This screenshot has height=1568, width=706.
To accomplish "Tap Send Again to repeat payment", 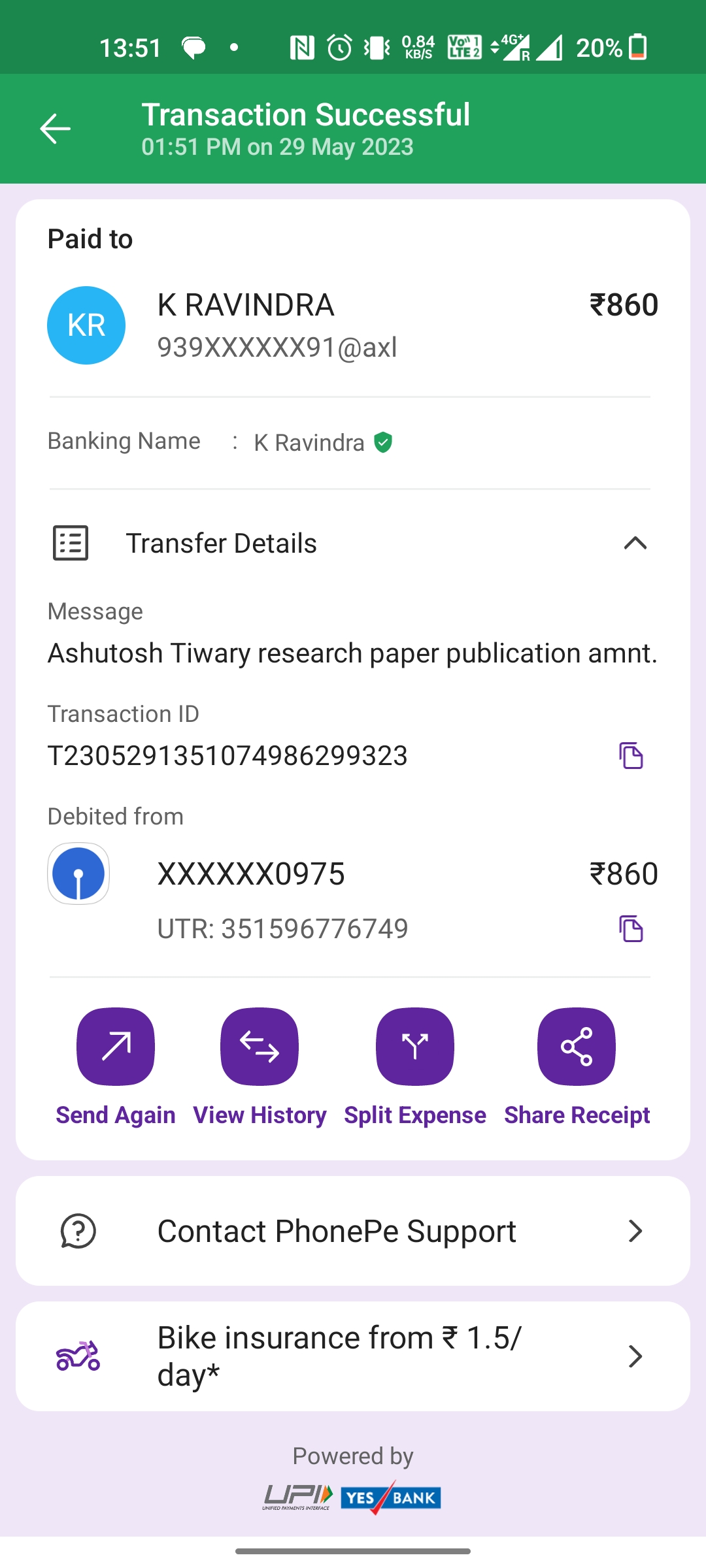I will click(x=116, y=1047).
